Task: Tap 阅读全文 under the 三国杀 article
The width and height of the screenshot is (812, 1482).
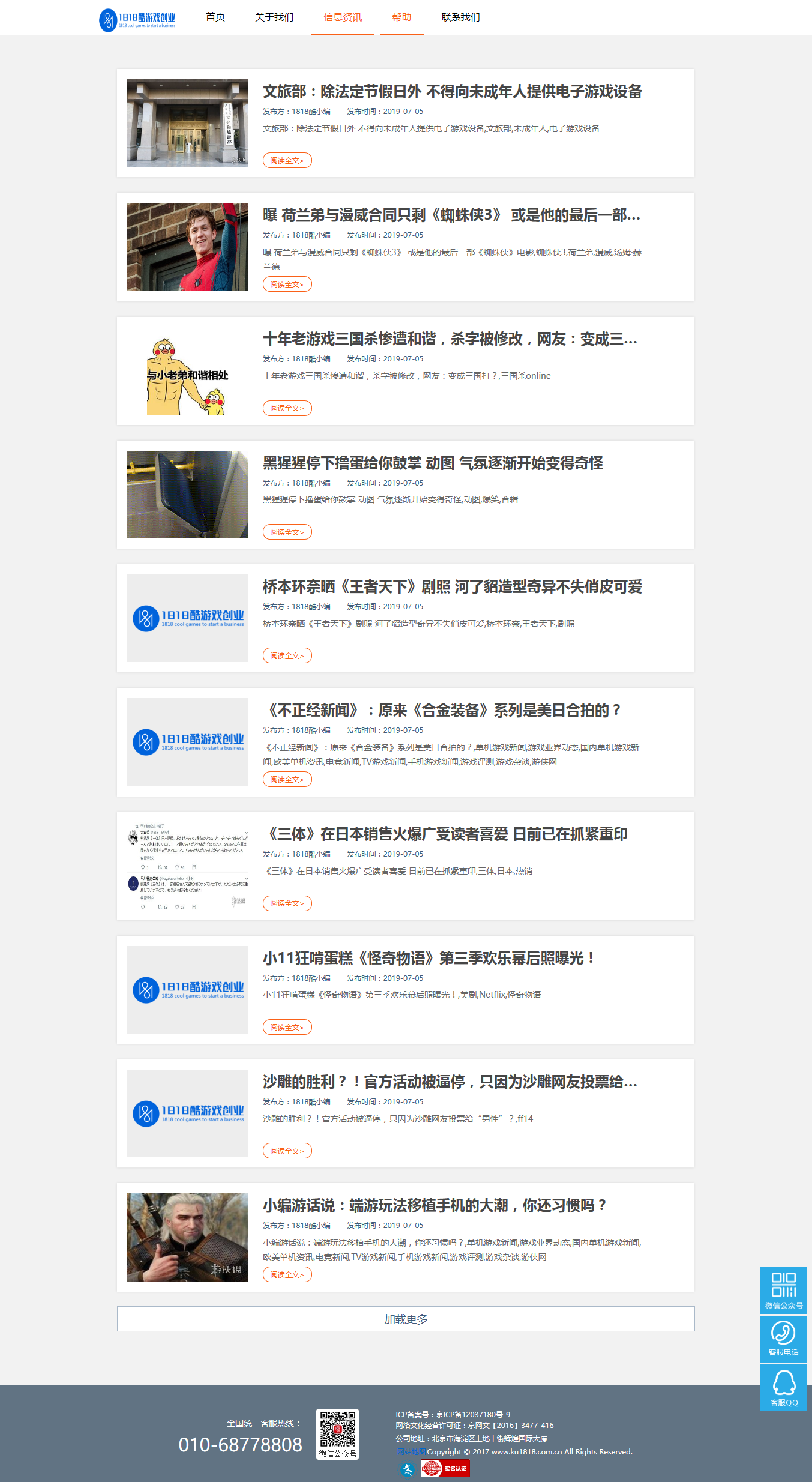Action: 287,408
